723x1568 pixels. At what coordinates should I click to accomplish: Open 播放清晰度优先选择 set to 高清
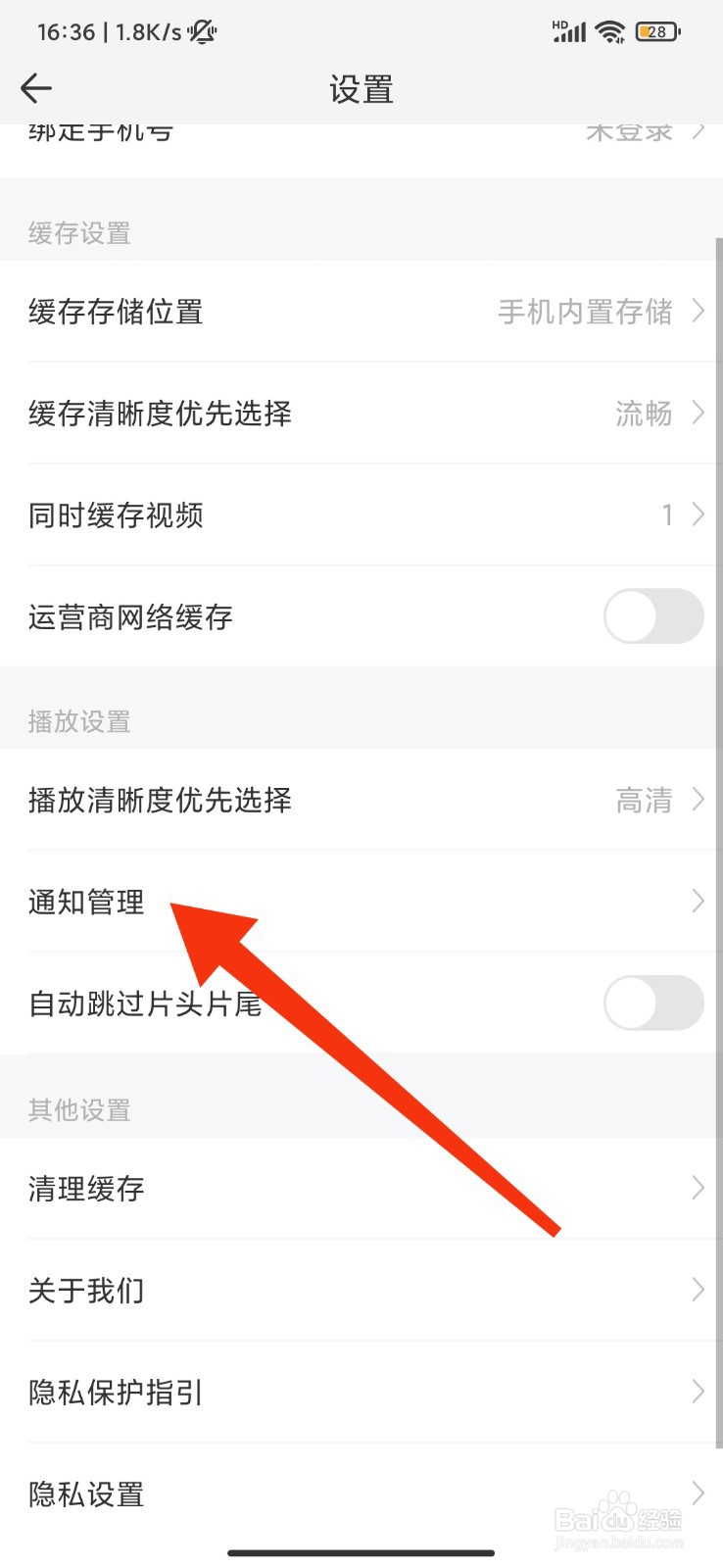[361, 800]
